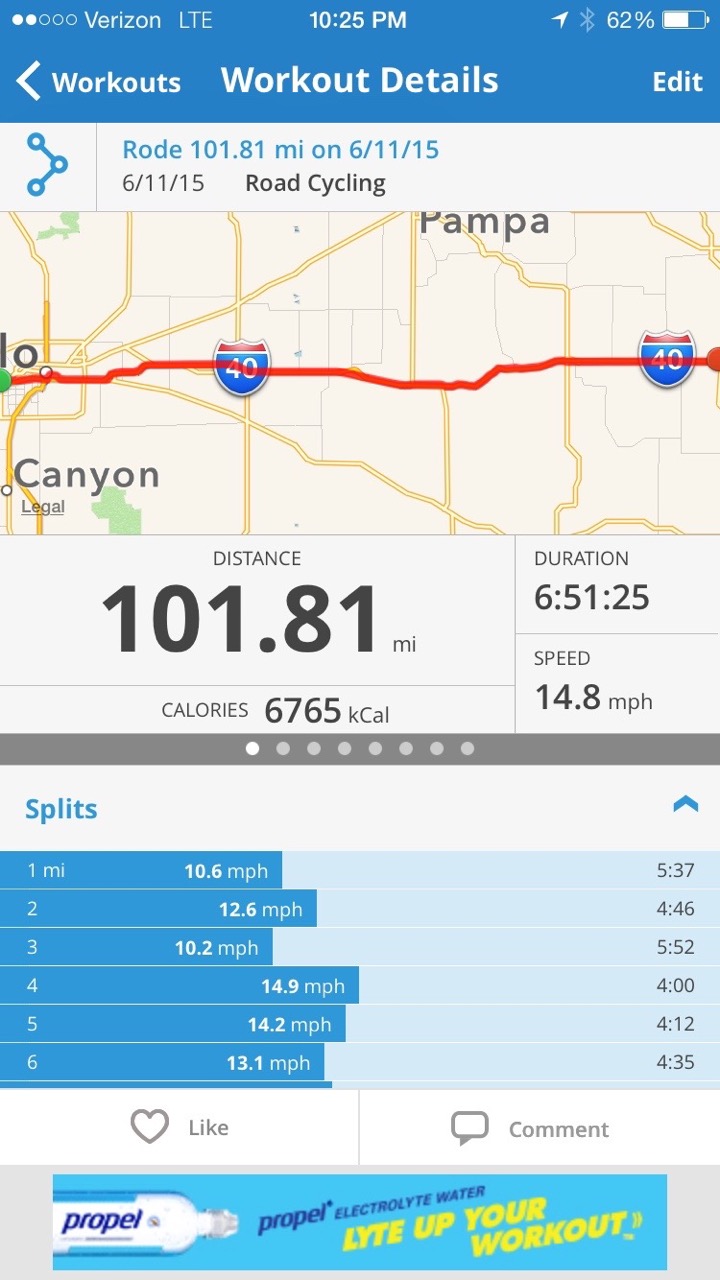Collapse the Splits section
Screen dimensions: 720x1280
[x=685, y=803]
